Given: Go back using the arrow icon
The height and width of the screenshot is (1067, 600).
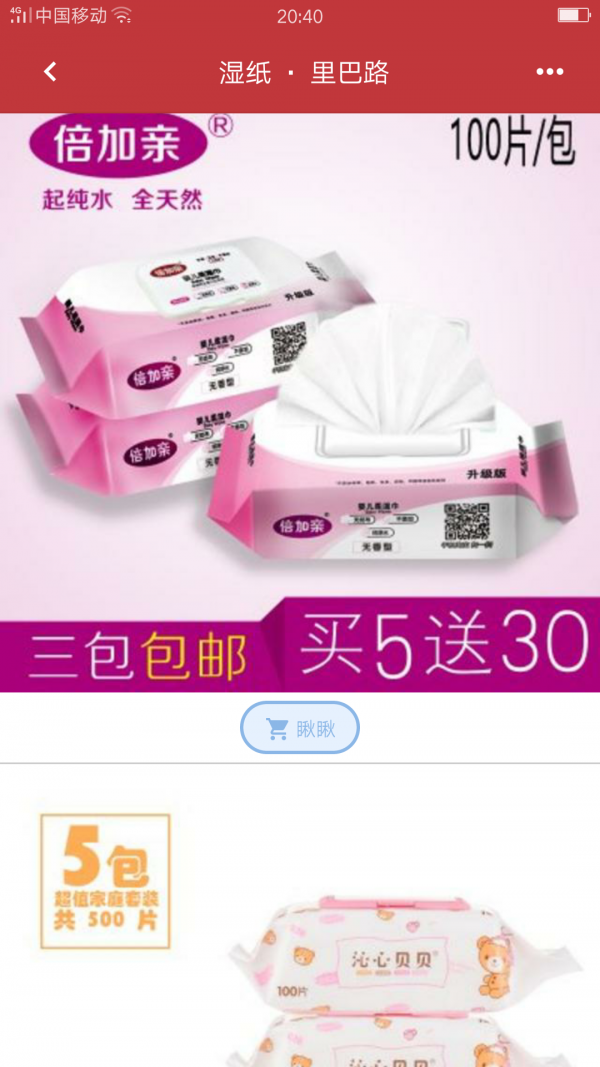Looking at the screenshot, I should point(50,72).
